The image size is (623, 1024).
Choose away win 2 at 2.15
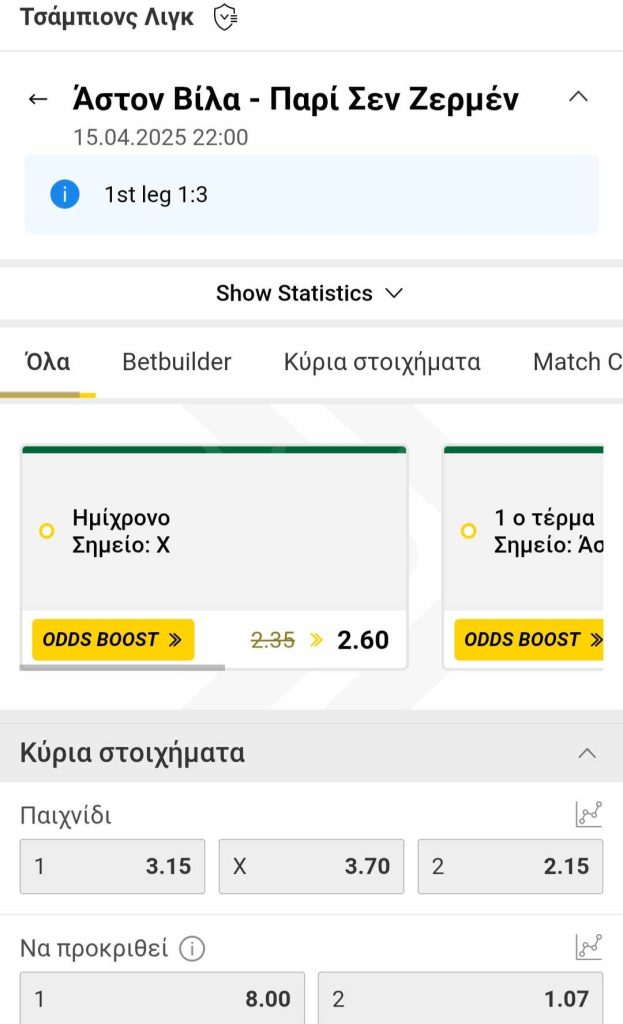(x=510, y=866)
